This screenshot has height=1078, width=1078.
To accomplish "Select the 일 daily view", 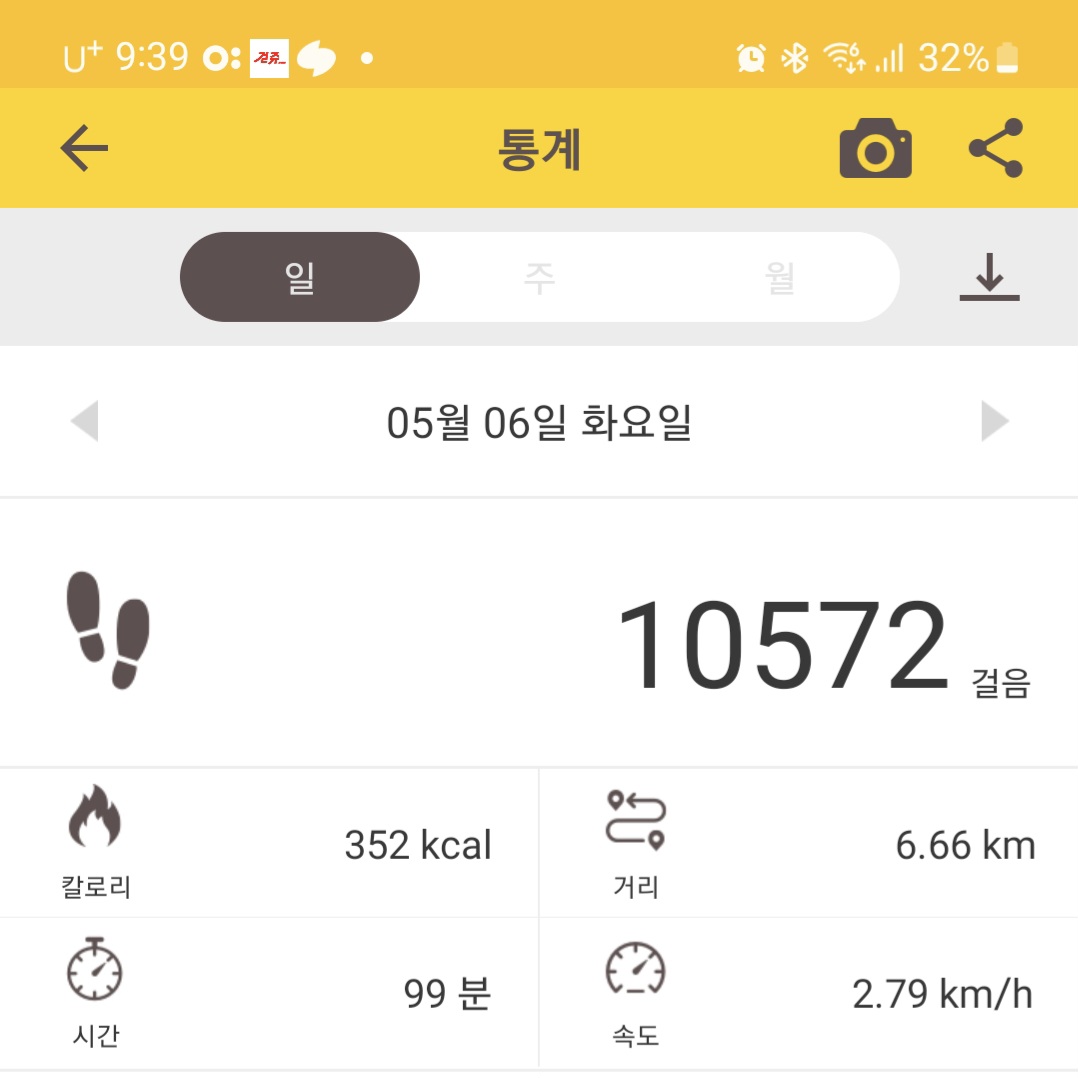I will pos(300,277).
